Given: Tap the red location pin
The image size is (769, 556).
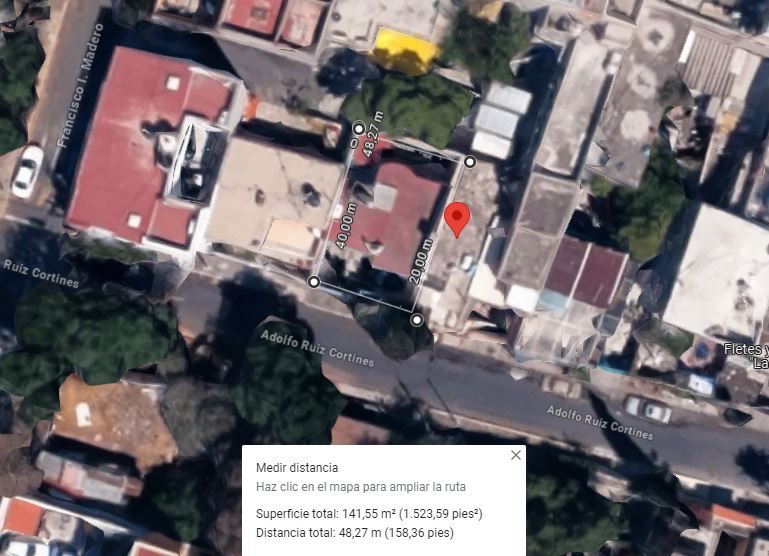Looking at the screenshot, I should (x=456, y=217).
